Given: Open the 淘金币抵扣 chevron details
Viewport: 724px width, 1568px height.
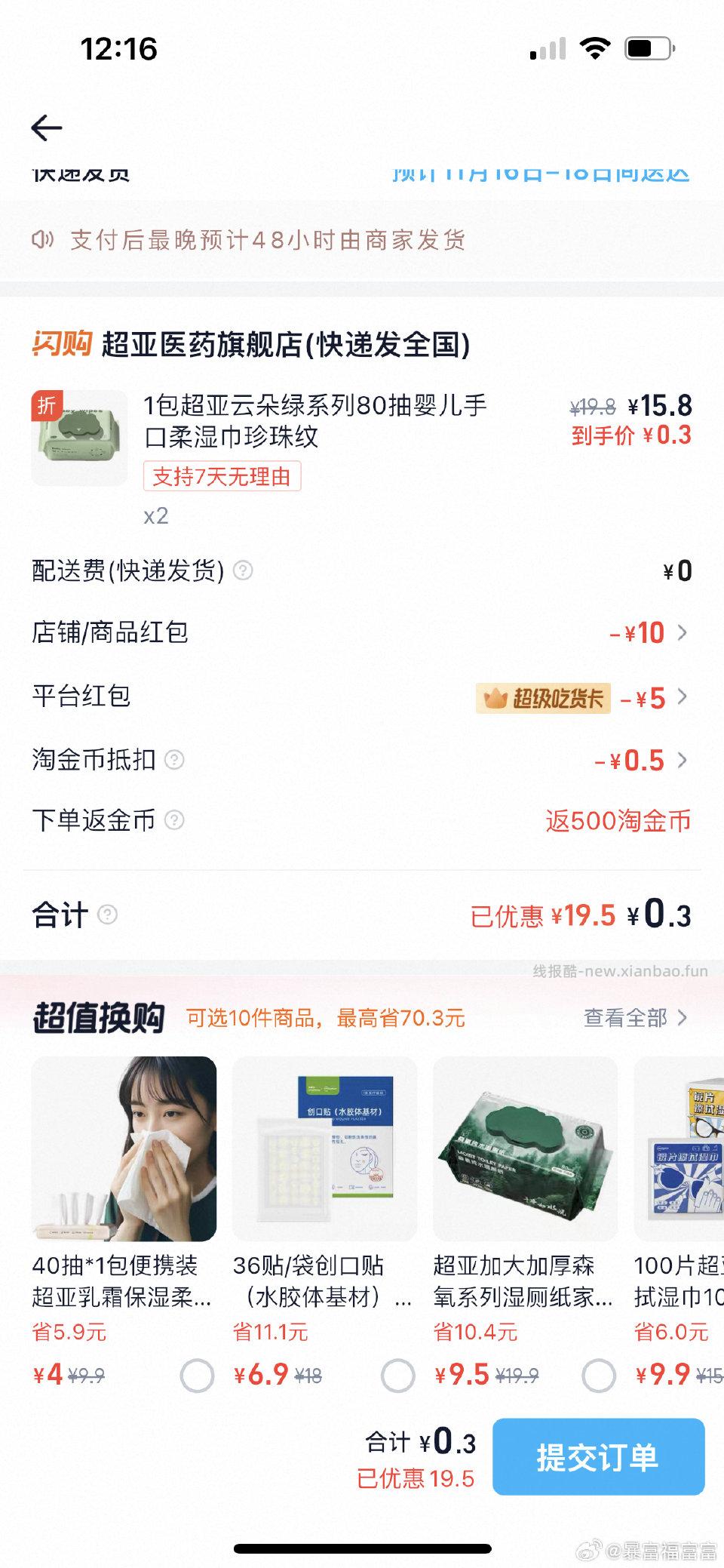Looking at the screenshot, I should point(684,761).
